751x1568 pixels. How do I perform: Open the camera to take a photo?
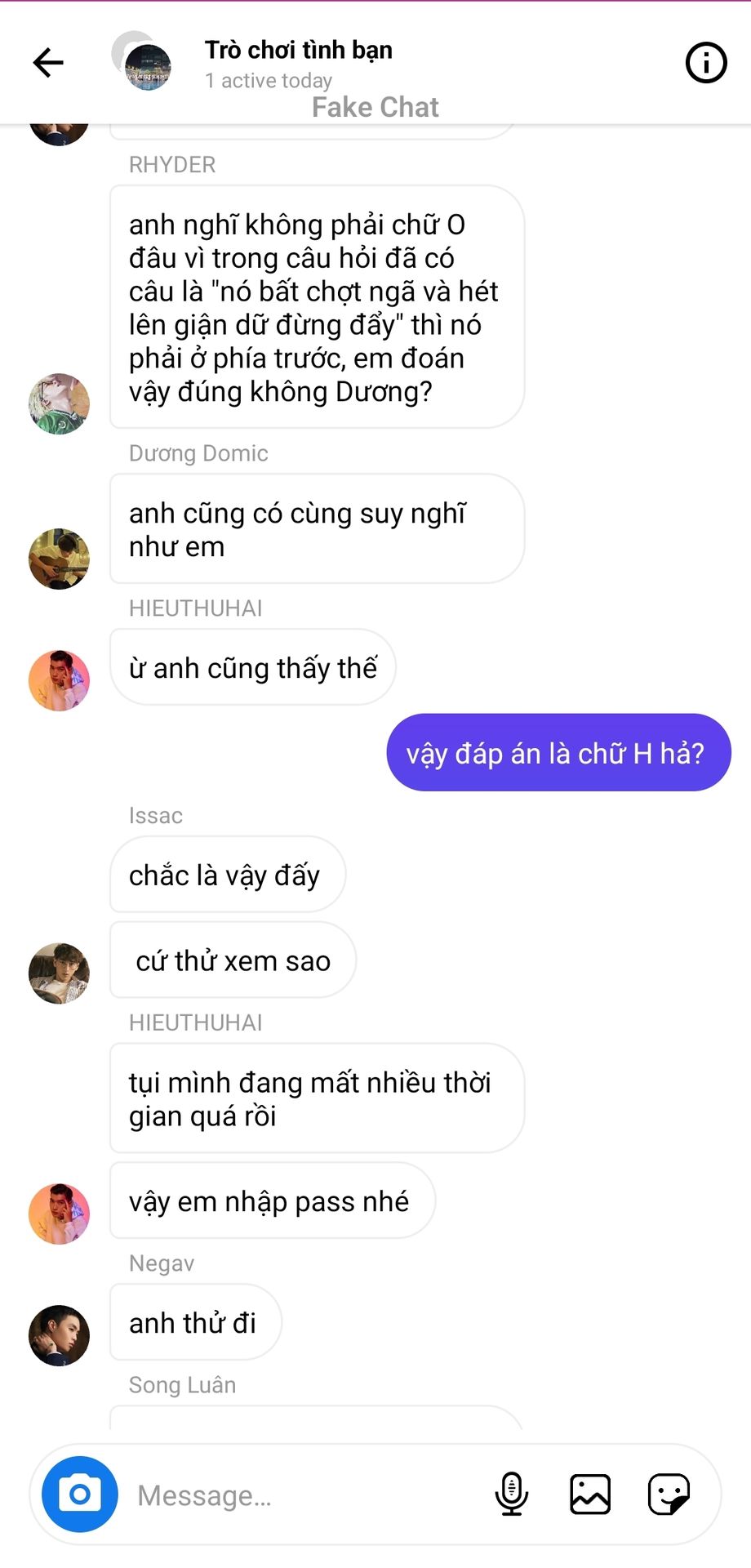click(x=80, y=1494)
